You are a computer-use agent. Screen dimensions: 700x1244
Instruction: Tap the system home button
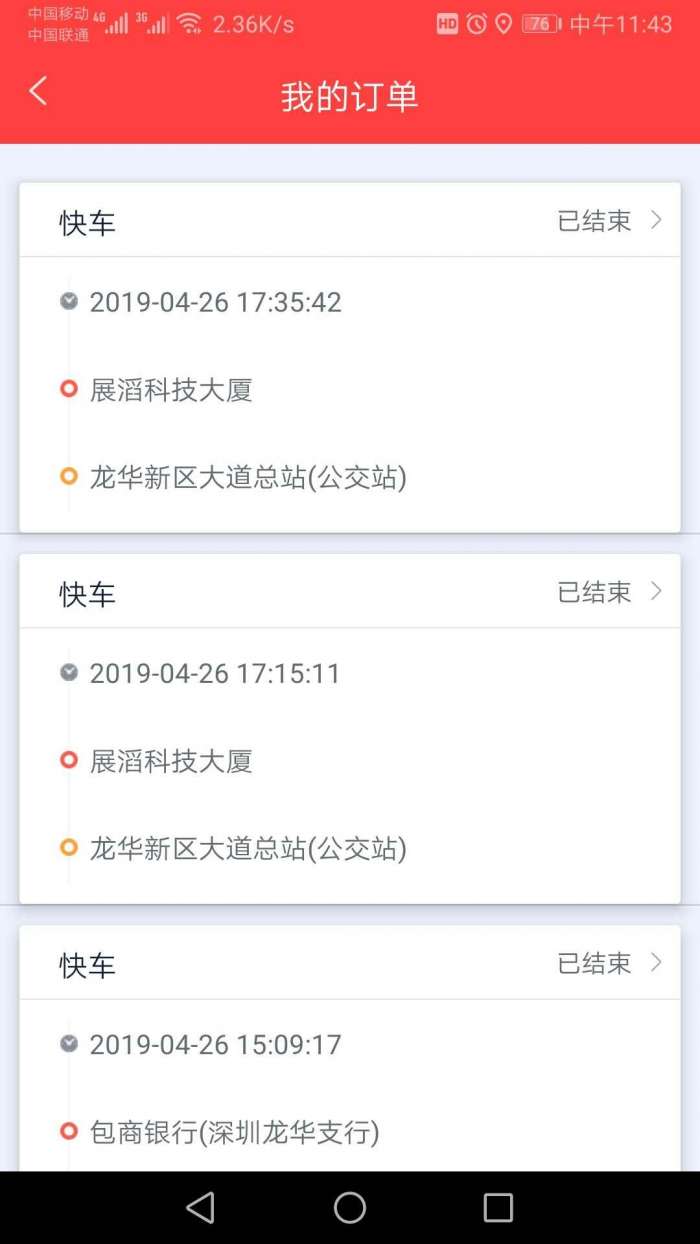coord(350,1207)
